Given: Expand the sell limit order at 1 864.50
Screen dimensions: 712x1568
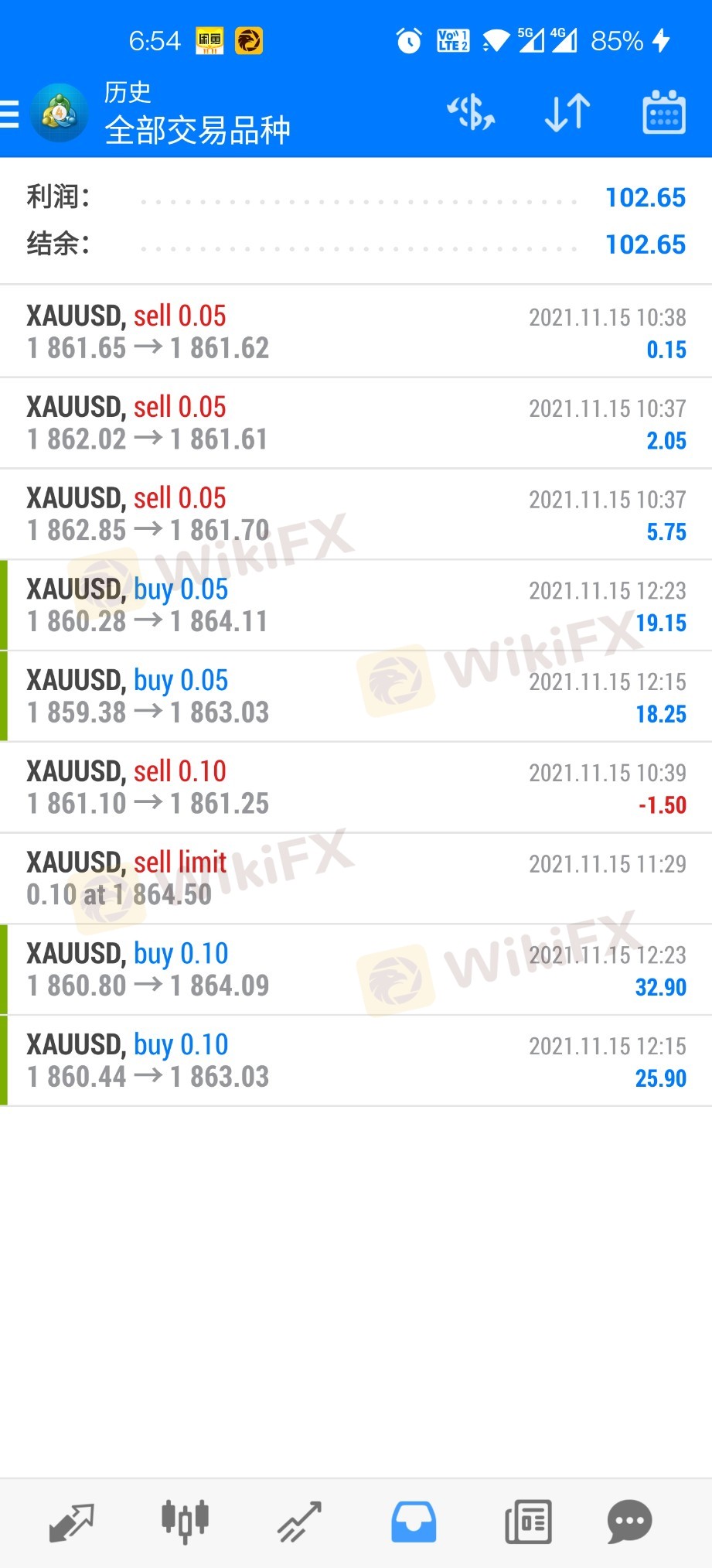Looking at the screenshot, I should 356,879.
